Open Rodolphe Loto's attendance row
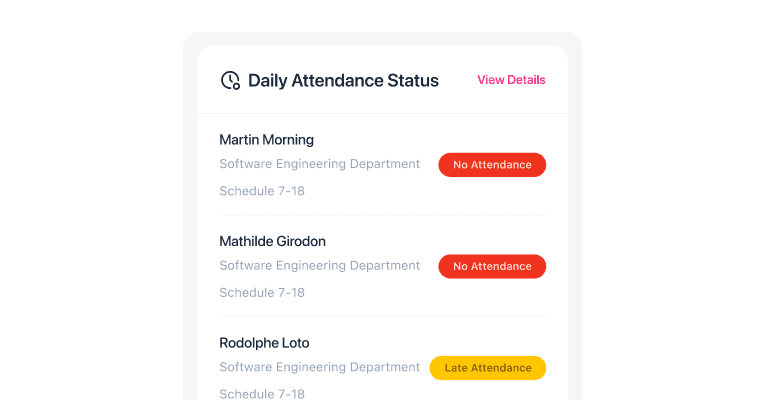 coord(383,368)
